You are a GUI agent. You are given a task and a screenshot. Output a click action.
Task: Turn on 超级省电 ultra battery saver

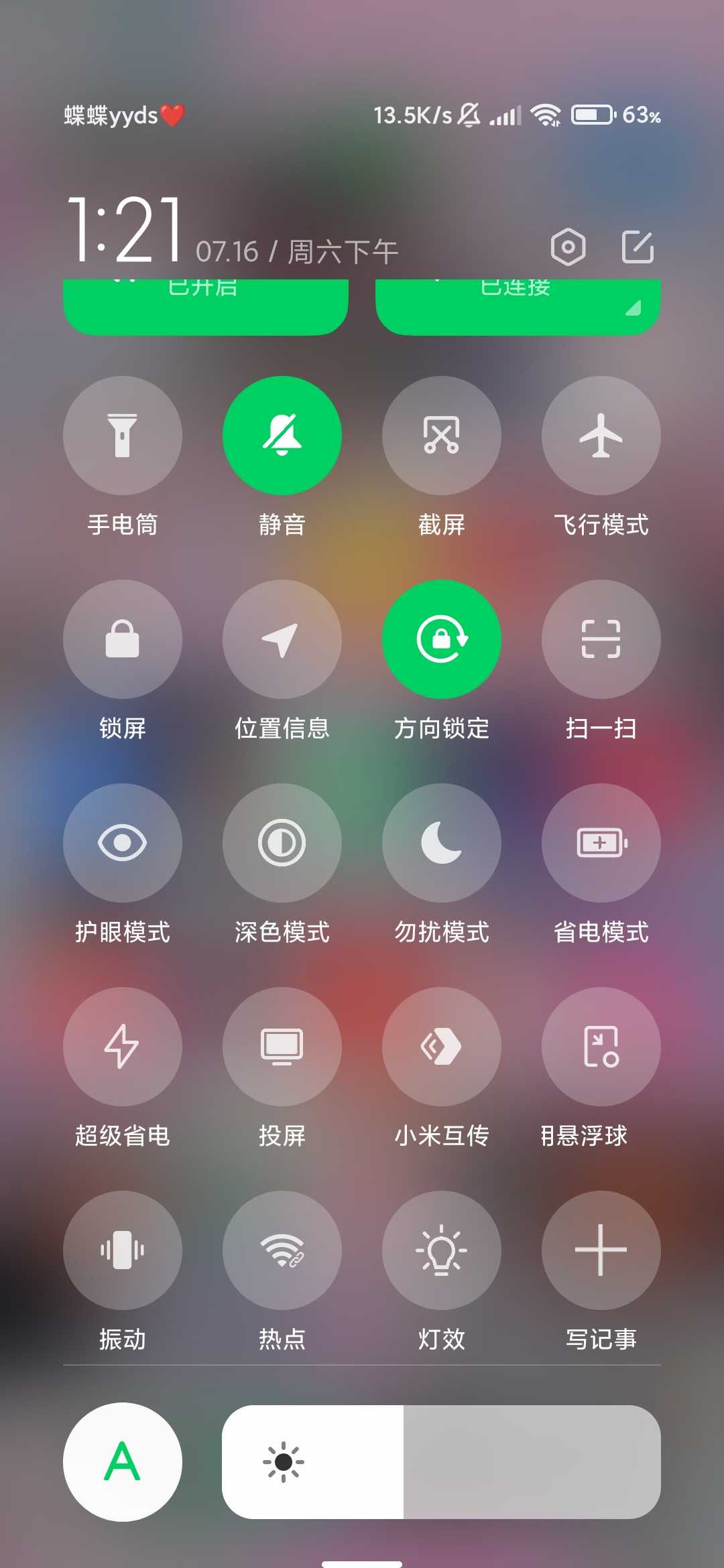[123, 1047]
